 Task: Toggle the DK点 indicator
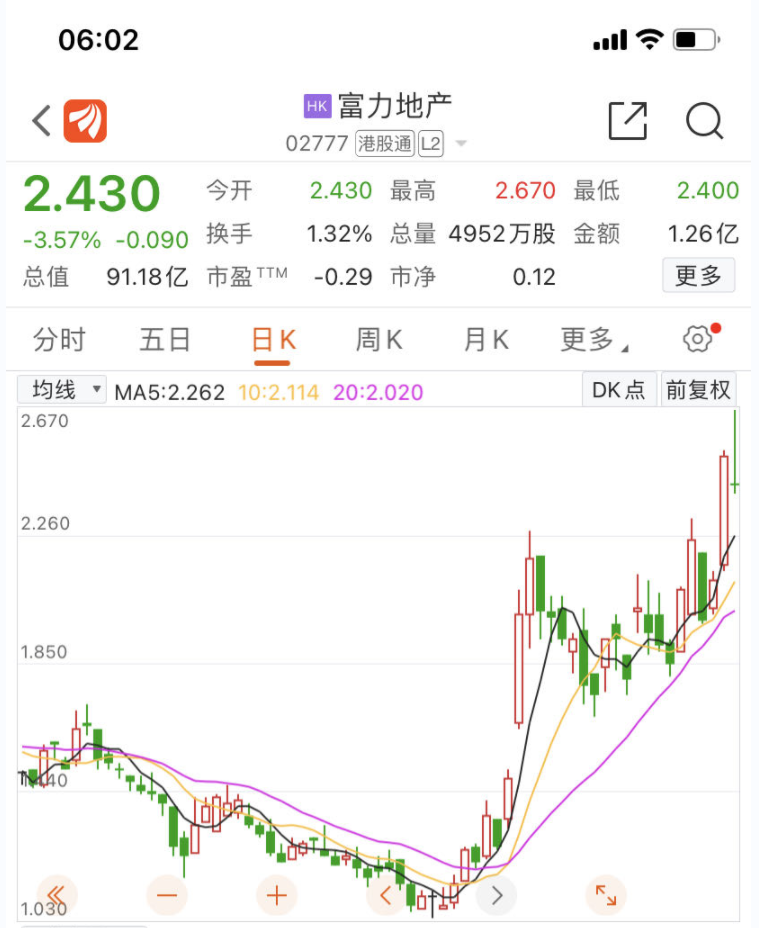coord(618,390)
